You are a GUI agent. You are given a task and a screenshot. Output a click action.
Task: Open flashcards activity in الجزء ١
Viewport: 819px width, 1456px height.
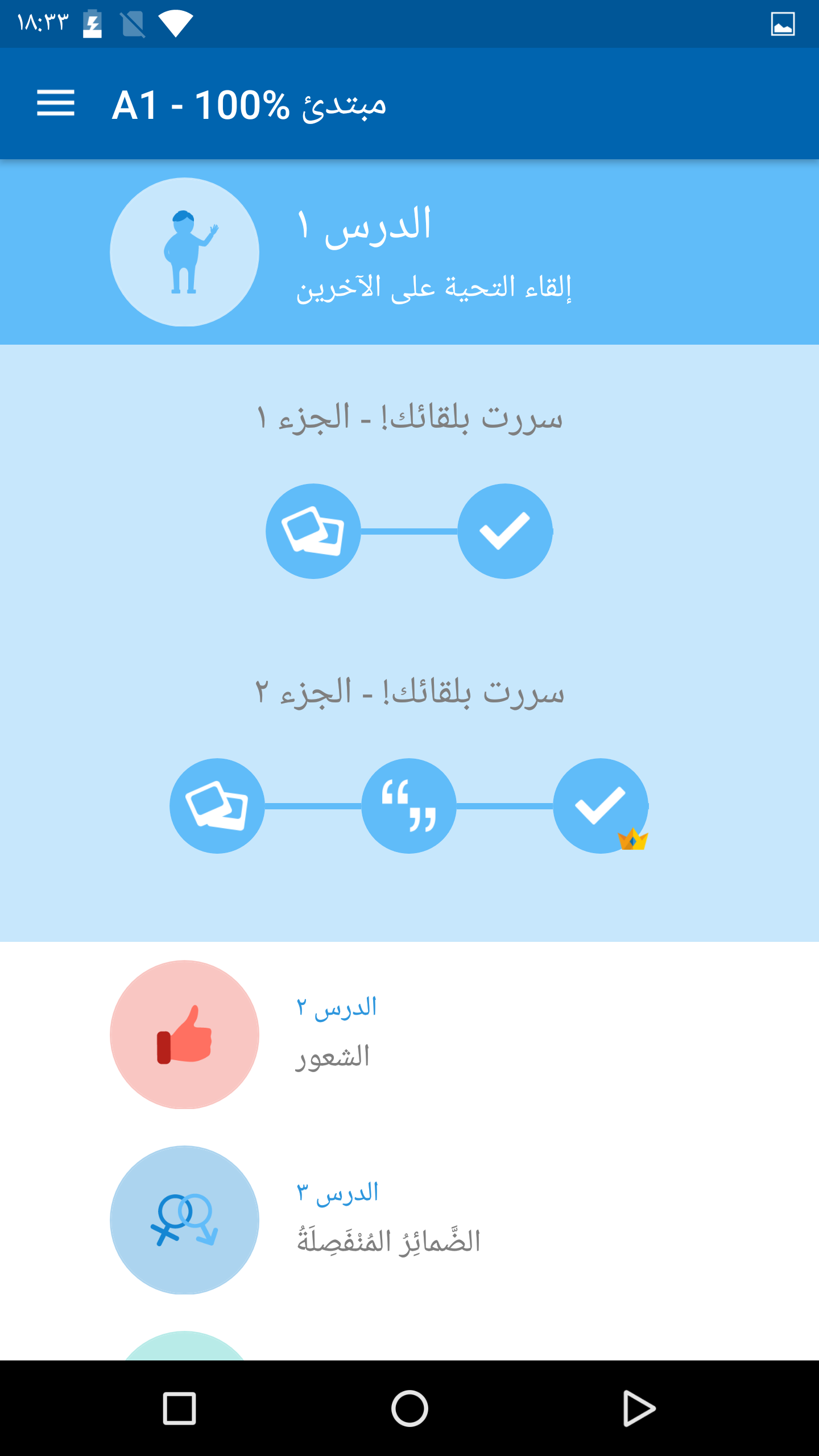tap(313, 531)
